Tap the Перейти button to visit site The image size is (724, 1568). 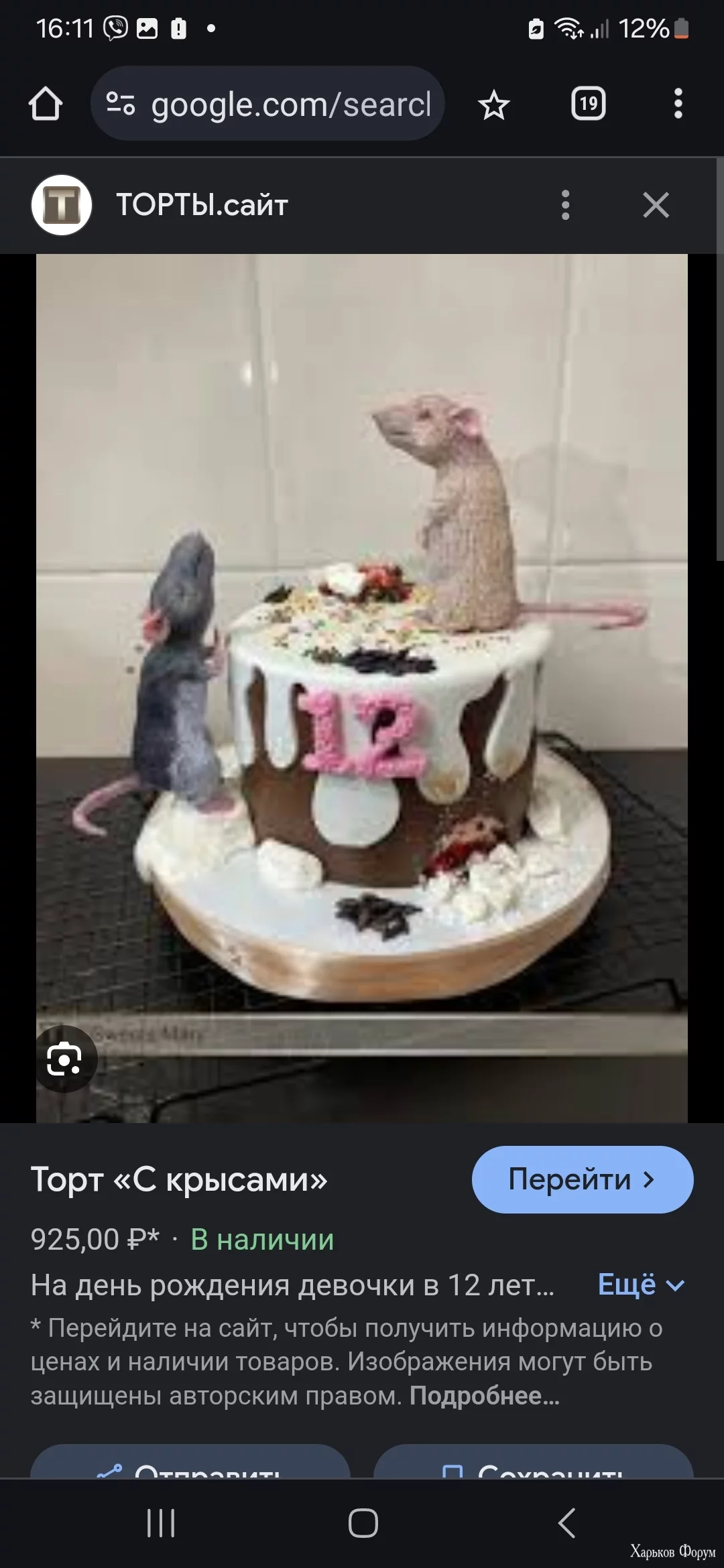[582, 1179]
